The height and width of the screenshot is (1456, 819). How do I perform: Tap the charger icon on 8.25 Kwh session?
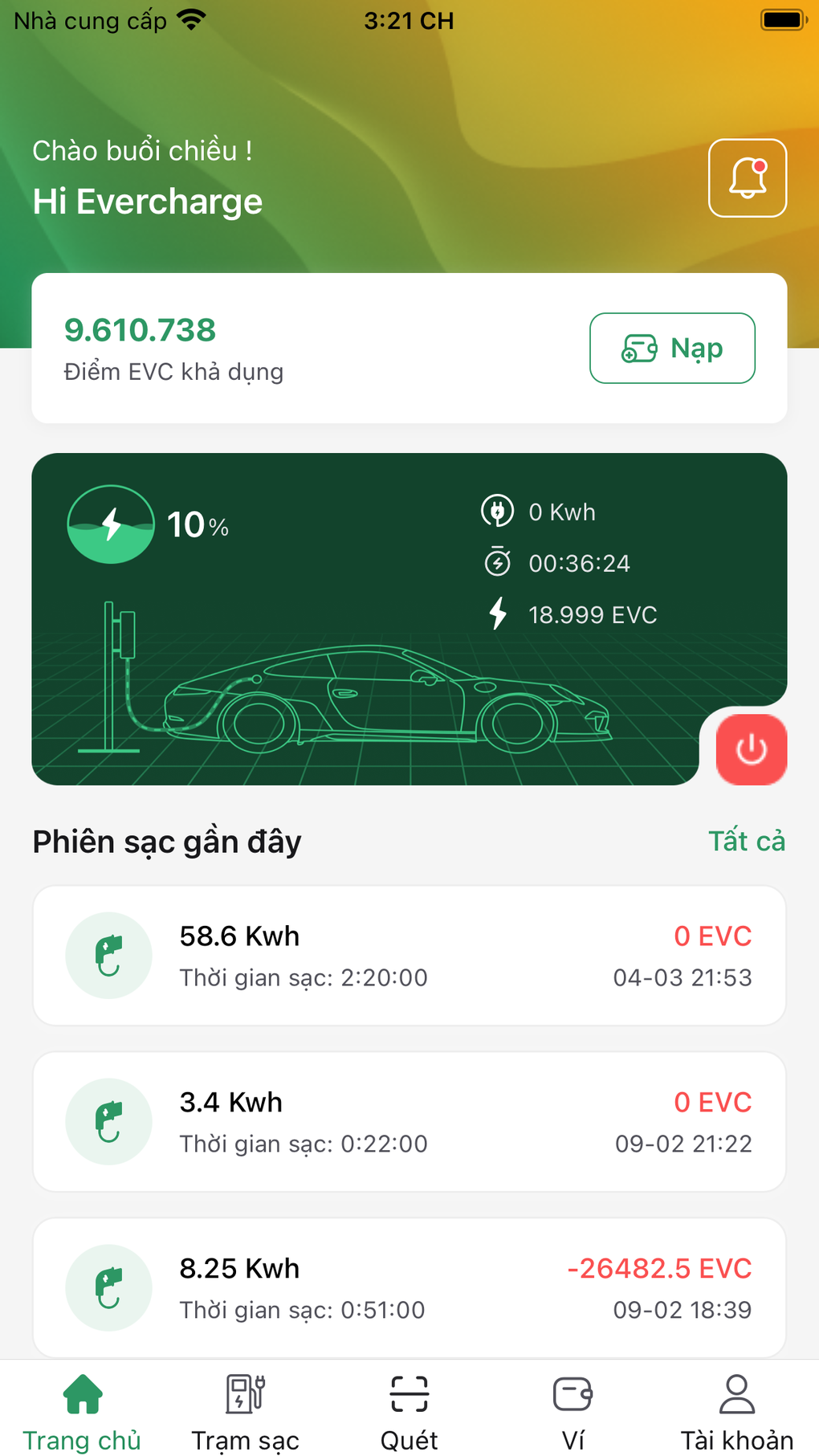click(108, 1287)
